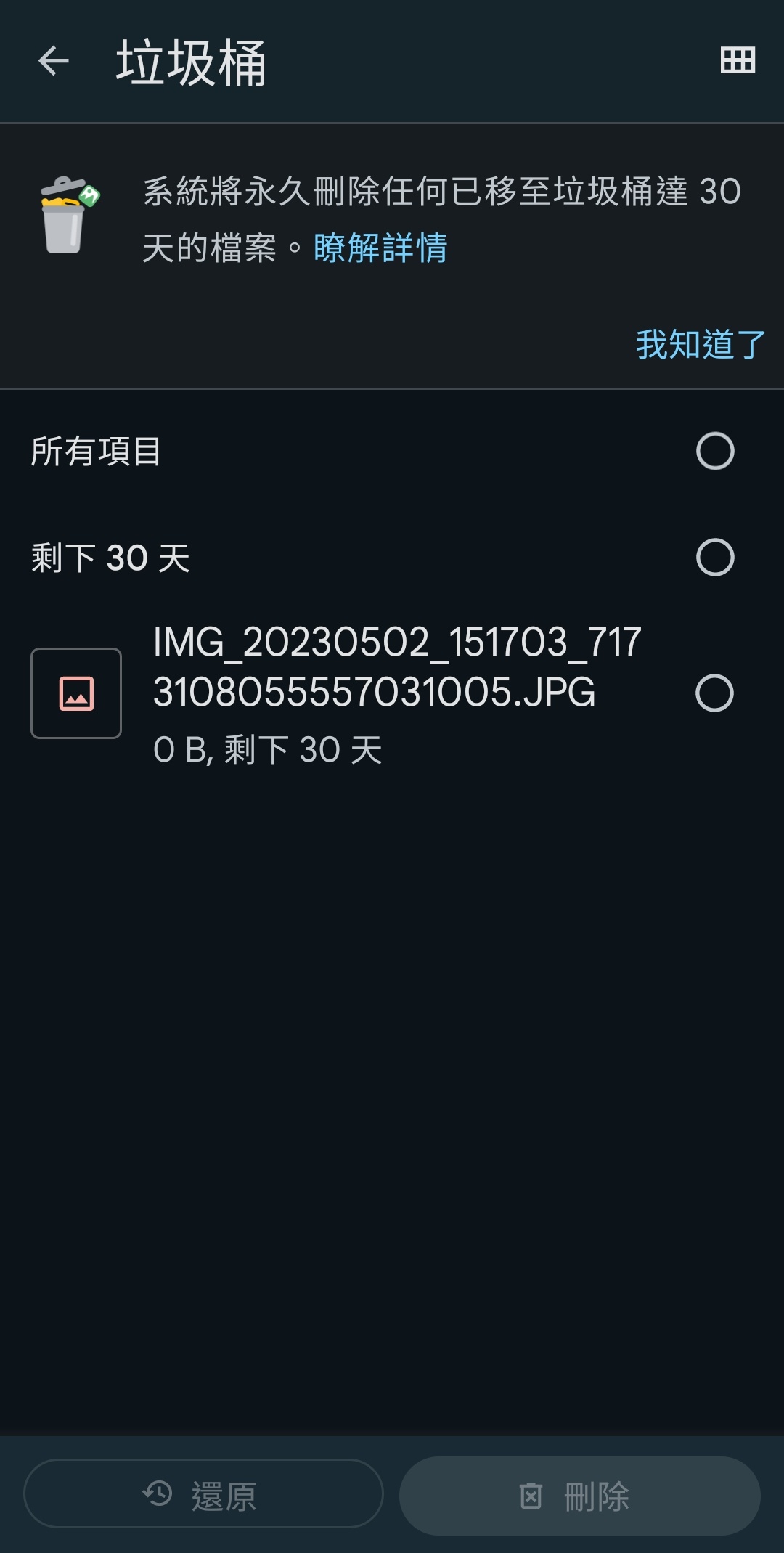
Task: Switch to grid view layout
Action: (x=738, y=60)
